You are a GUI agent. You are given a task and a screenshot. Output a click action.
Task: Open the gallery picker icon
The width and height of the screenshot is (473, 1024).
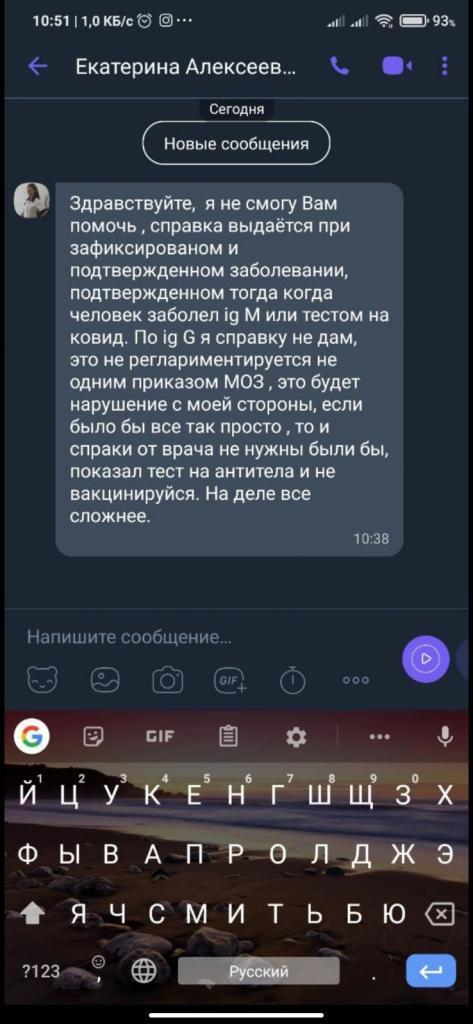pos(105,680)
